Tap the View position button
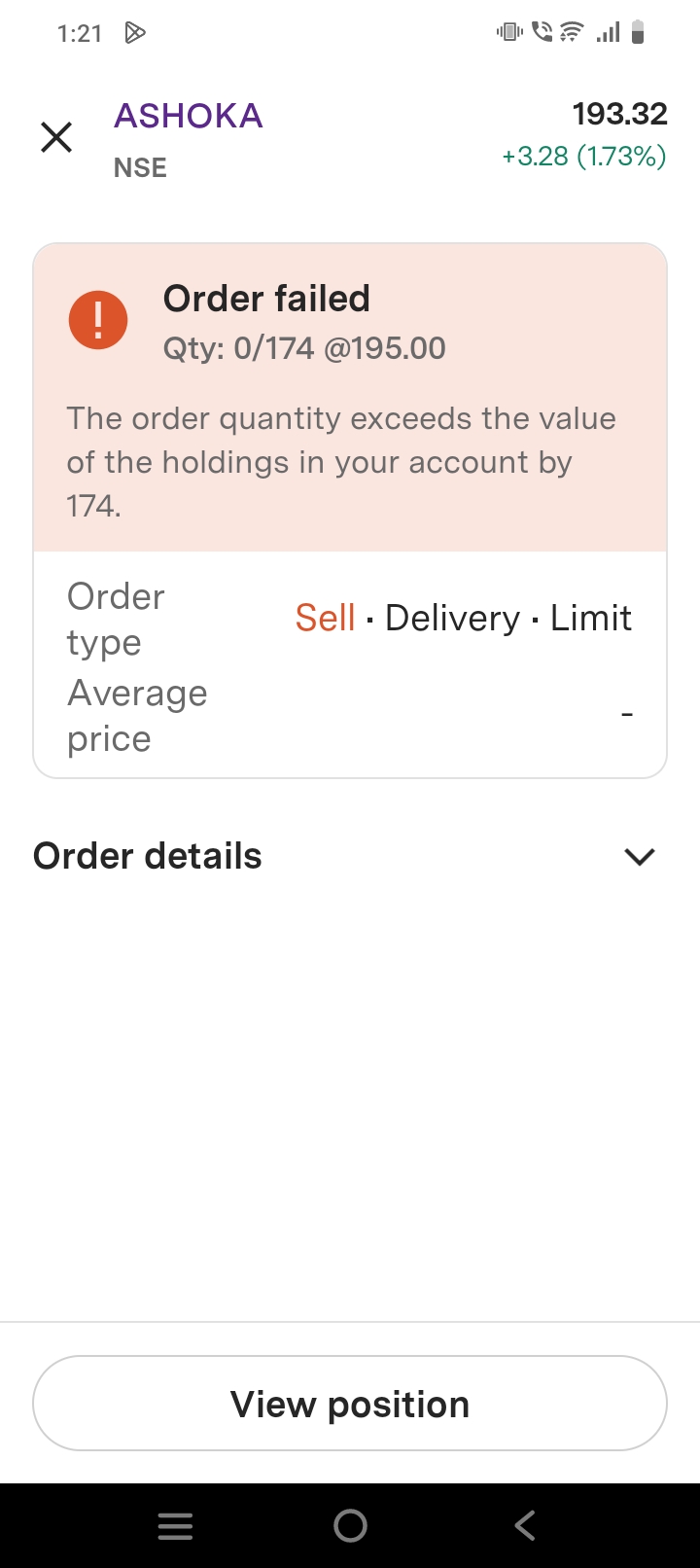This screenshot has height=1568, width=700. click(350, 1404)
